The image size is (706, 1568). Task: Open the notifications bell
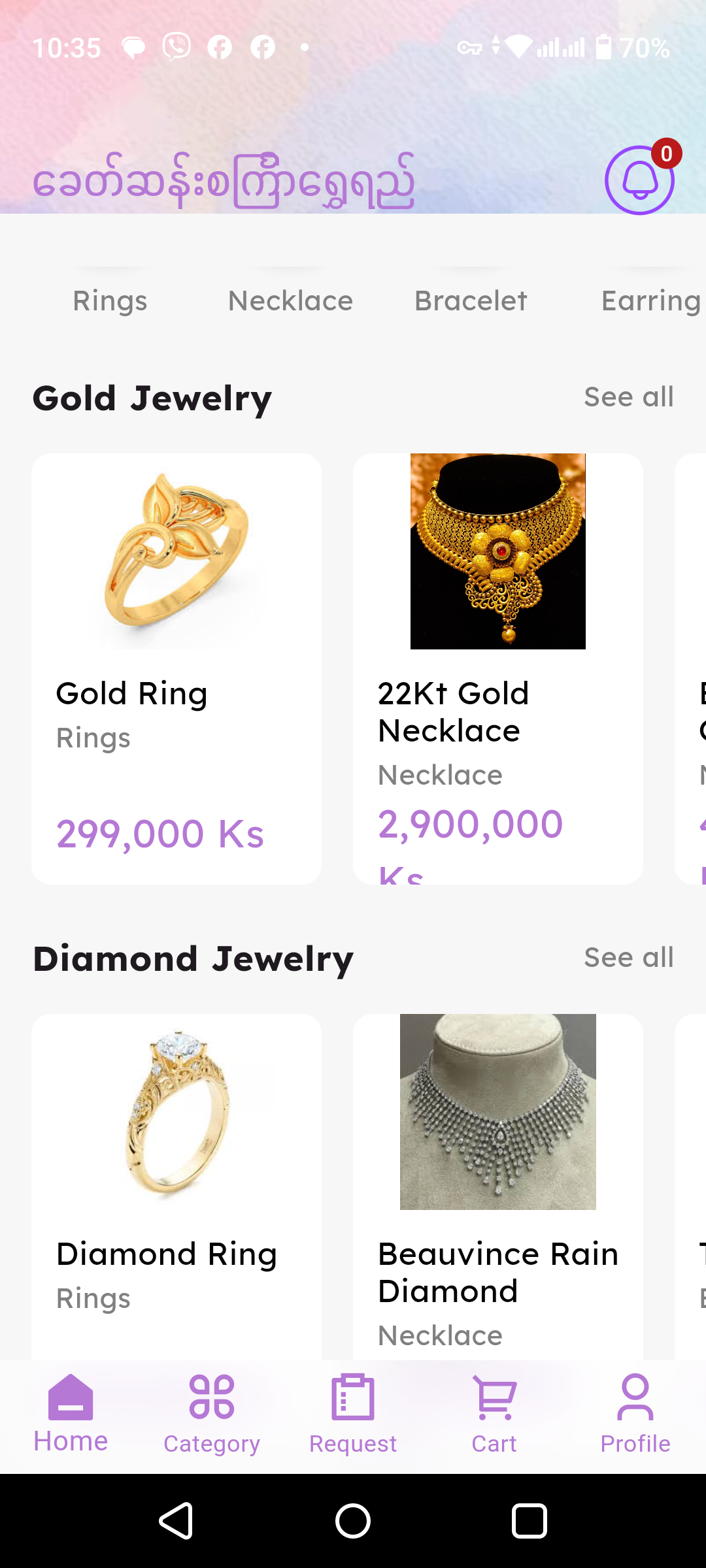[x=639, y=180]
